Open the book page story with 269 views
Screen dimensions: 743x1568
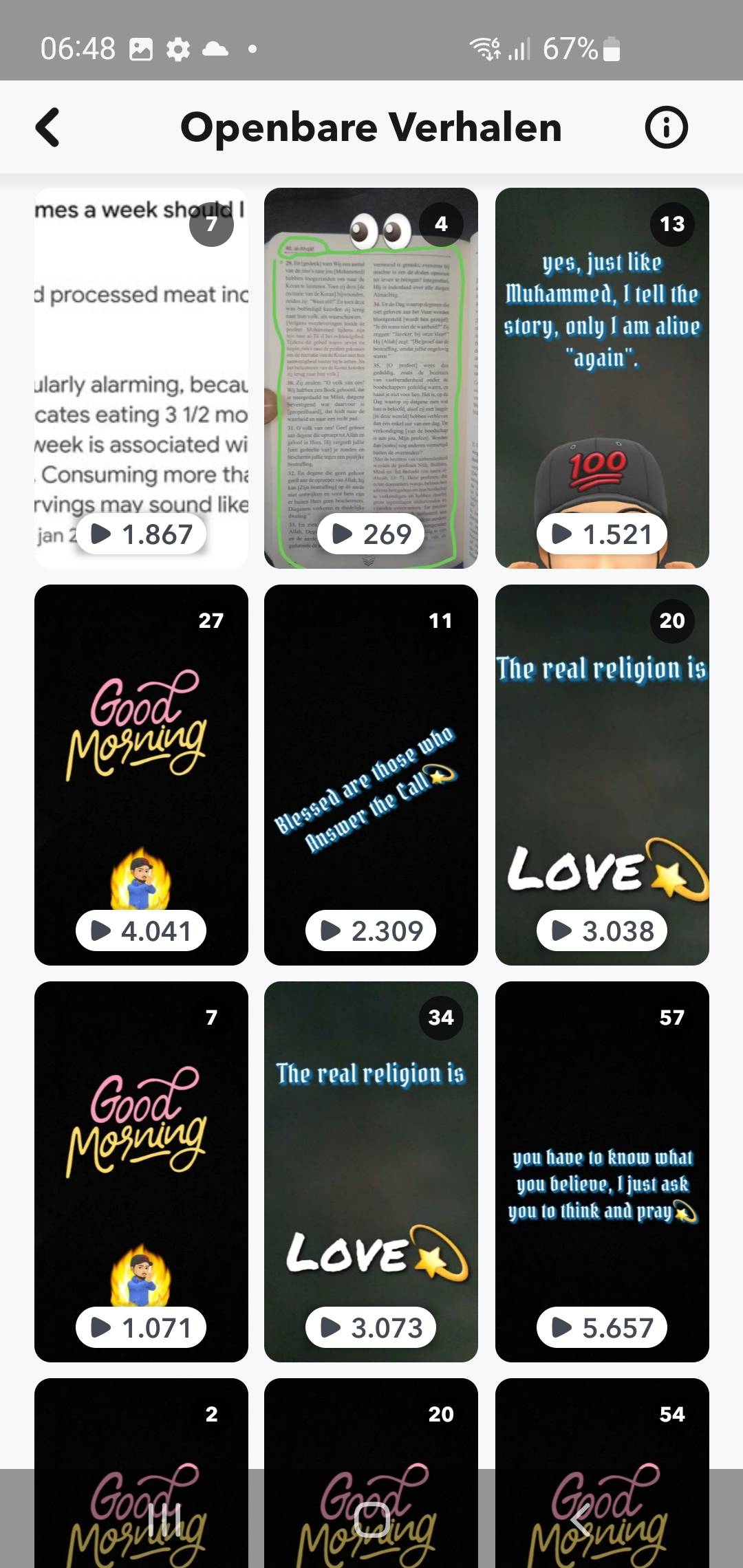pyautogui.click(x=371, y=378)
